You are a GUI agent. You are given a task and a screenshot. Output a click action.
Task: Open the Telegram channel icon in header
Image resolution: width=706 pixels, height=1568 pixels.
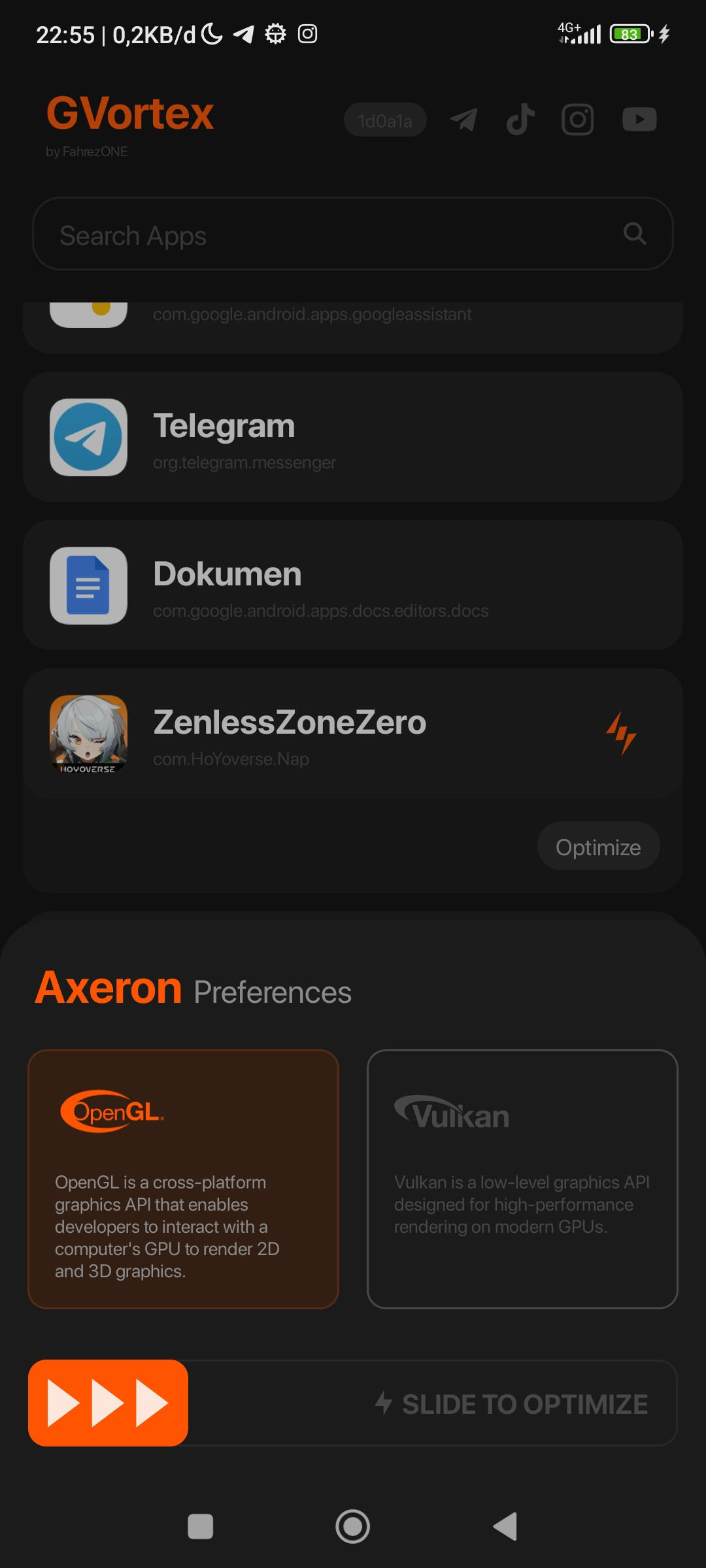pos(463,120)
